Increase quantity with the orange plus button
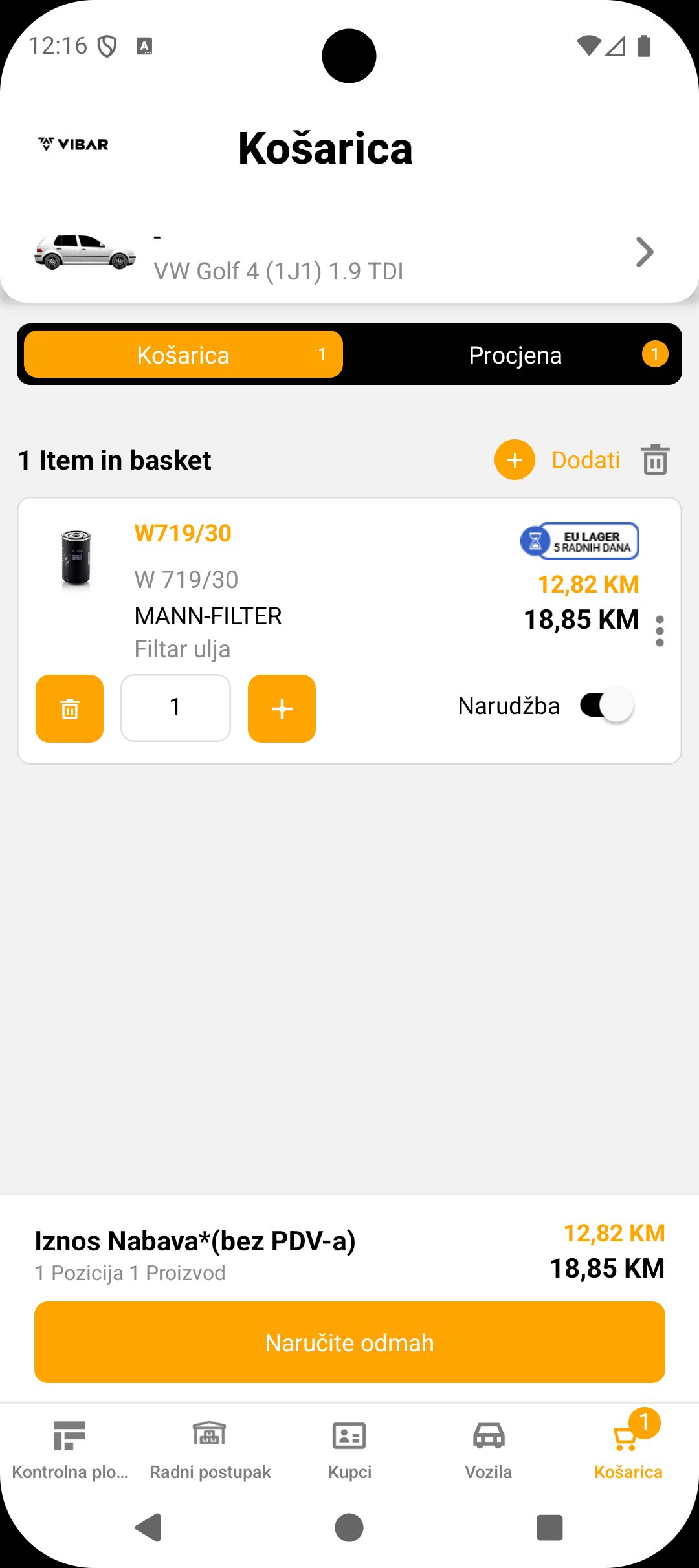This screenshot has width=699, height=1568. pos(282,708)
